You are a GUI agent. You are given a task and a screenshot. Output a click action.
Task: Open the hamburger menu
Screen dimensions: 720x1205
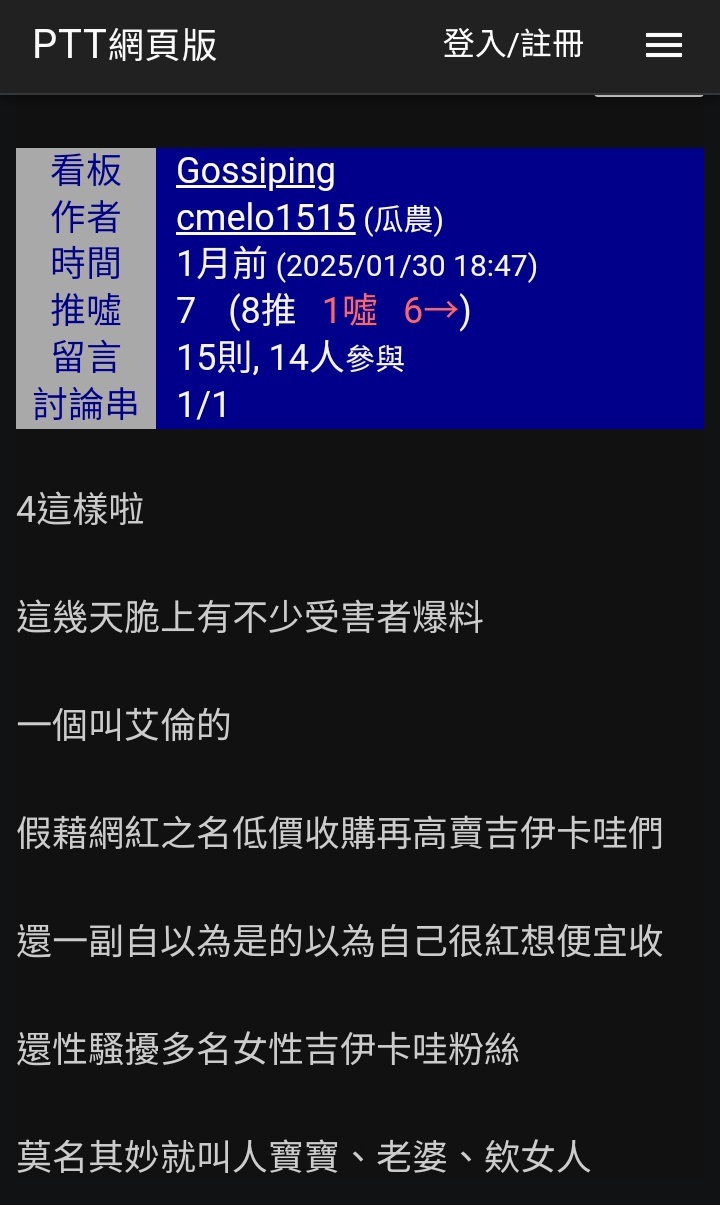click(x=663, y=45)
